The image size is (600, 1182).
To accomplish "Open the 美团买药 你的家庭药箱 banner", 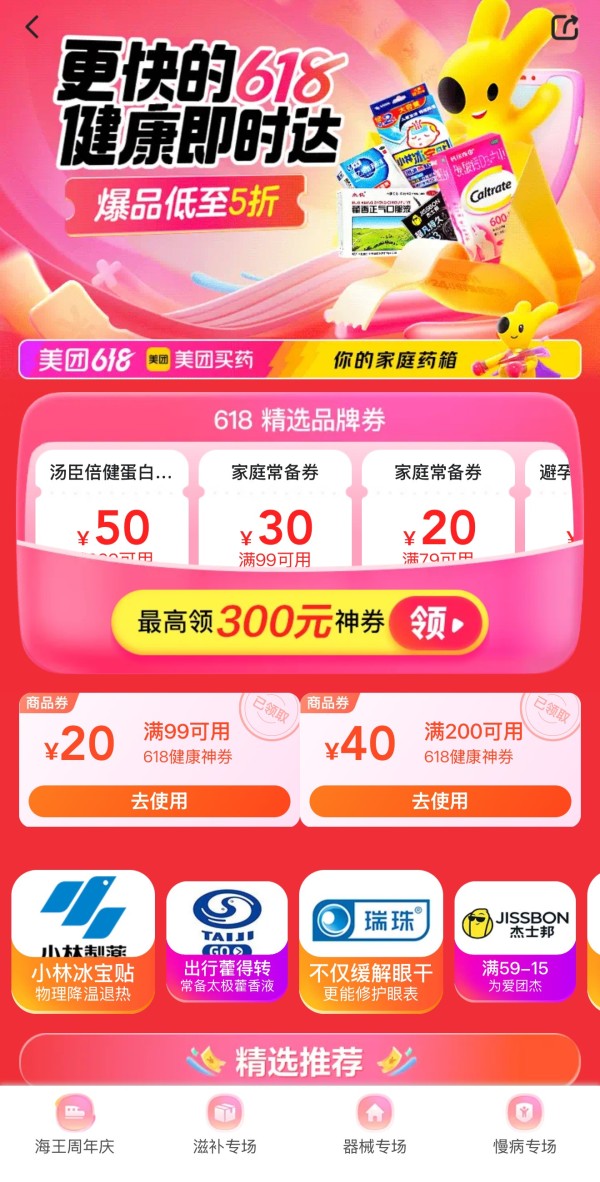I will (x=300, y=360).
